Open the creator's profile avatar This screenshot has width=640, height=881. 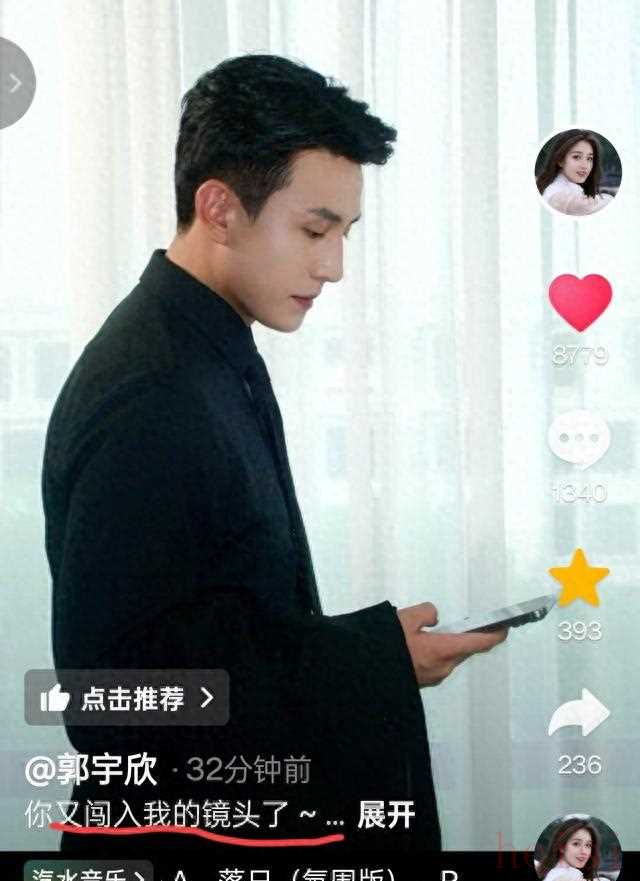click(577, 172)
